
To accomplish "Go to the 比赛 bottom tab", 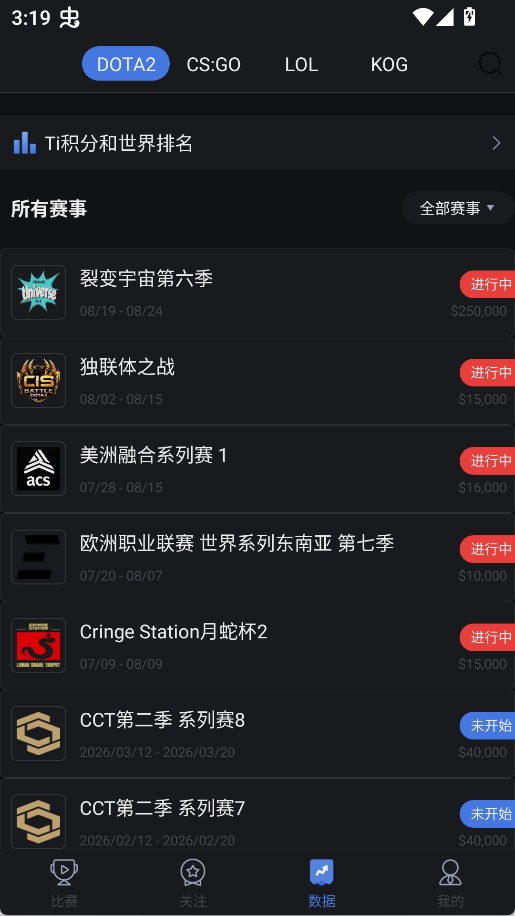I will click(x=64, y=883).
